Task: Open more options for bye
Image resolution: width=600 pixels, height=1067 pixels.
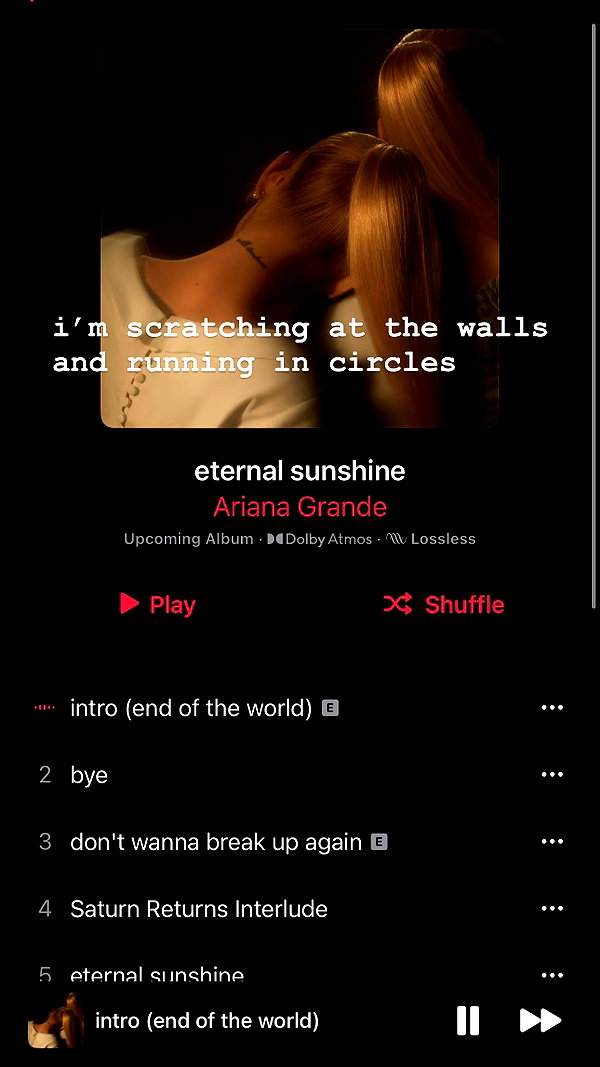Action: pyautogui.click(x=552, y=774)
